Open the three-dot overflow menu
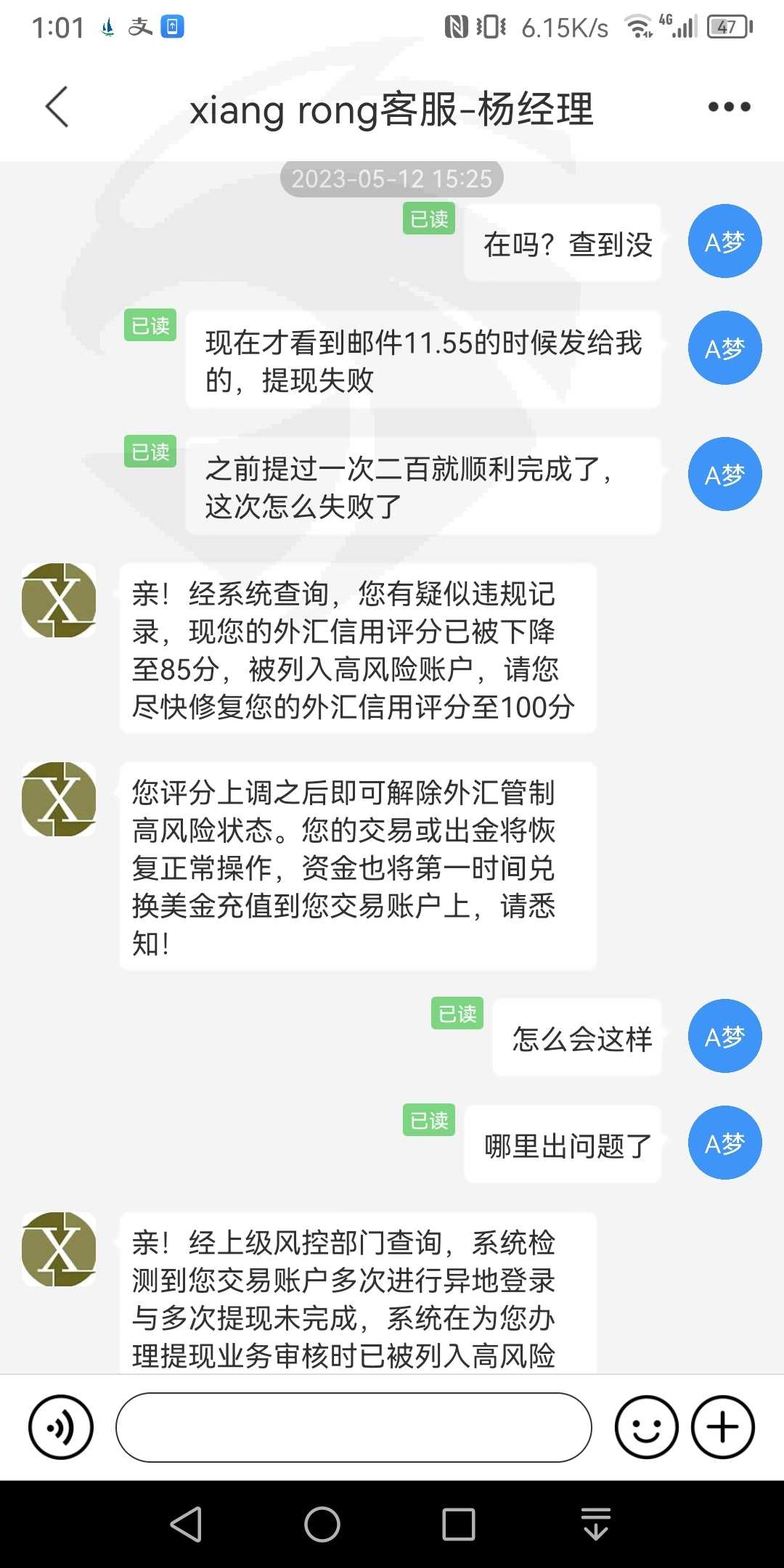 [729, 107]
